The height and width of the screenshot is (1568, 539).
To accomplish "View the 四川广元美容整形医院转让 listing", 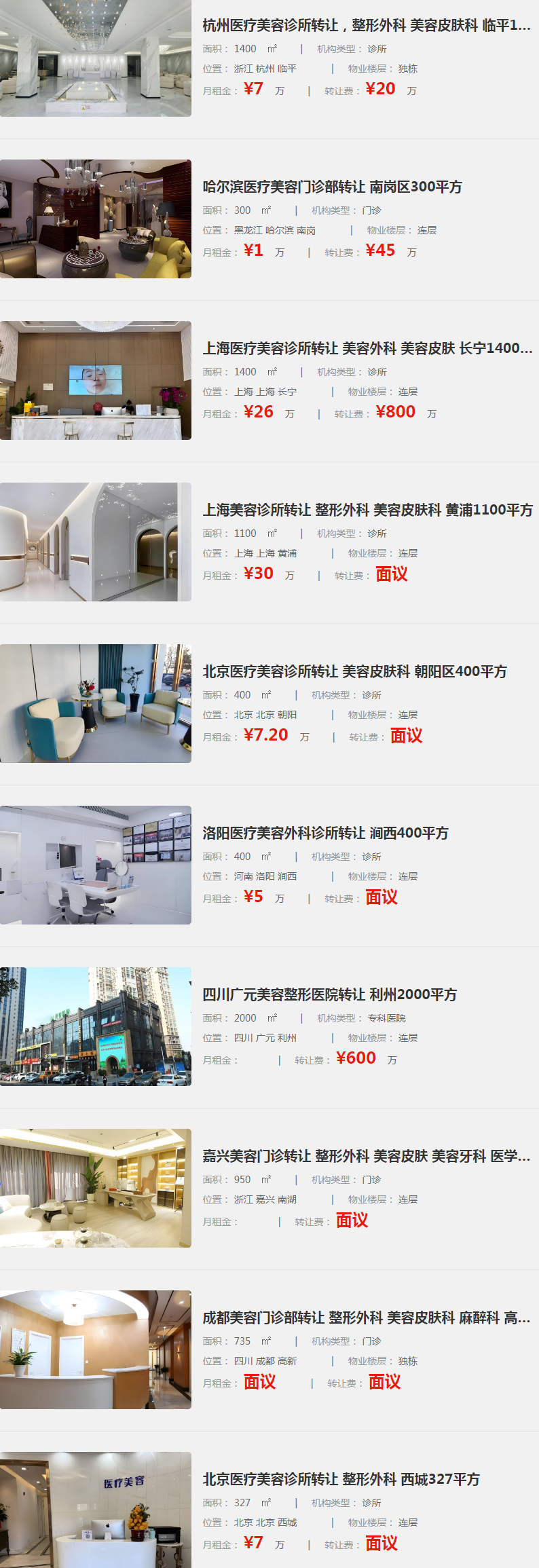I will (329, 995).
